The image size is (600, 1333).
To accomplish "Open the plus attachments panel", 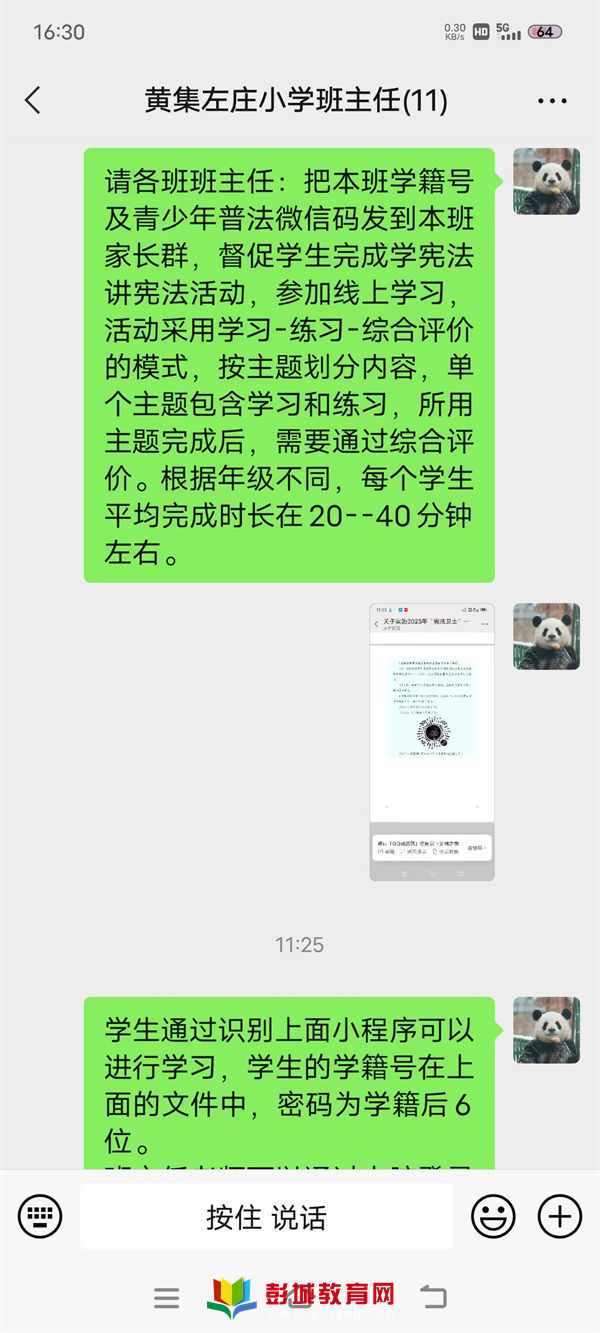I will point(559,1216).
